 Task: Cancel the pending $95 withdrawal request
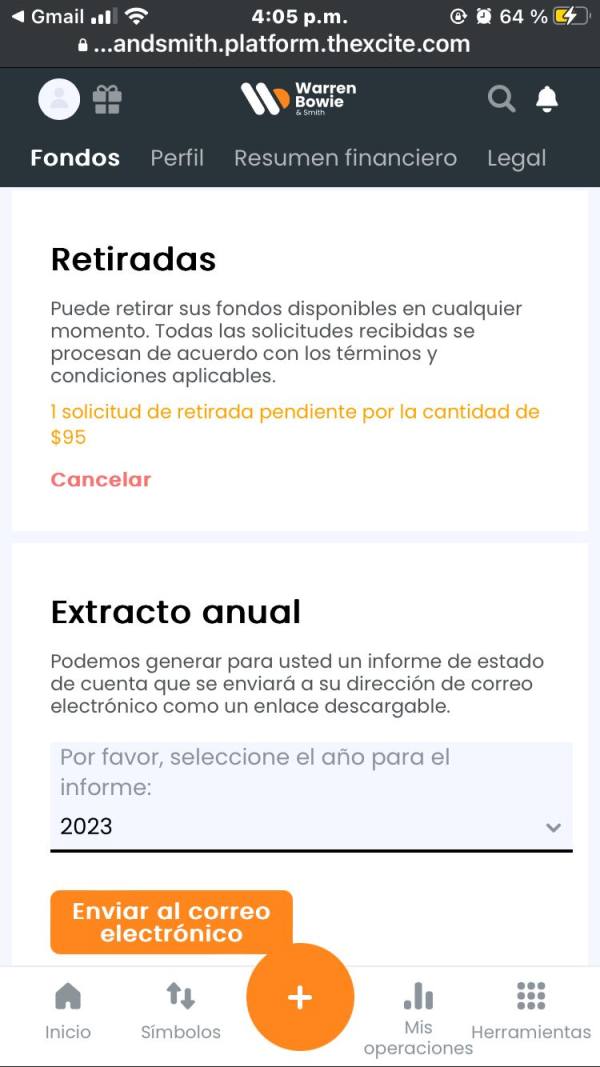[x=101, y=480]
